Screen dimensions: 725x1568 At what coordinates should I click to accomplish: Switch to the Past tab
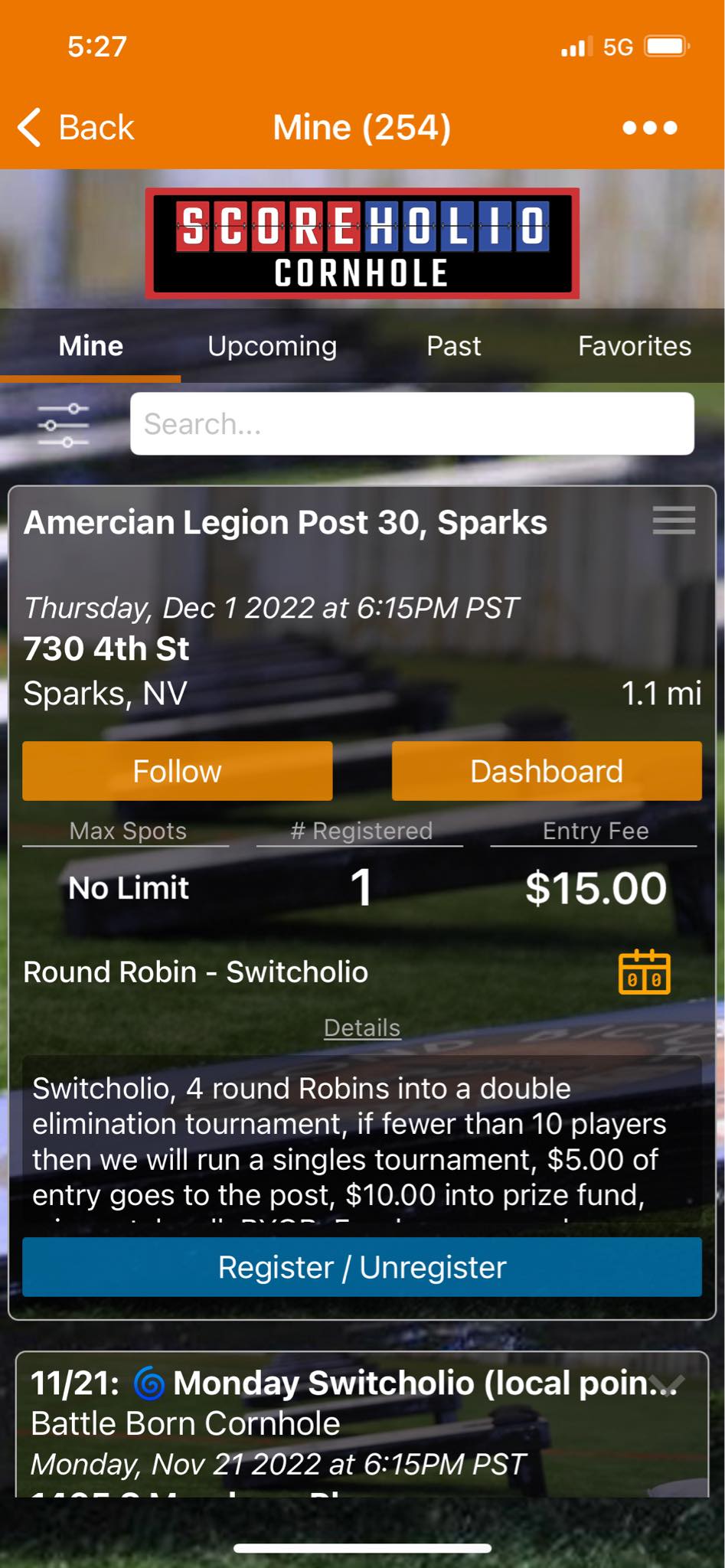coord(453,346)
